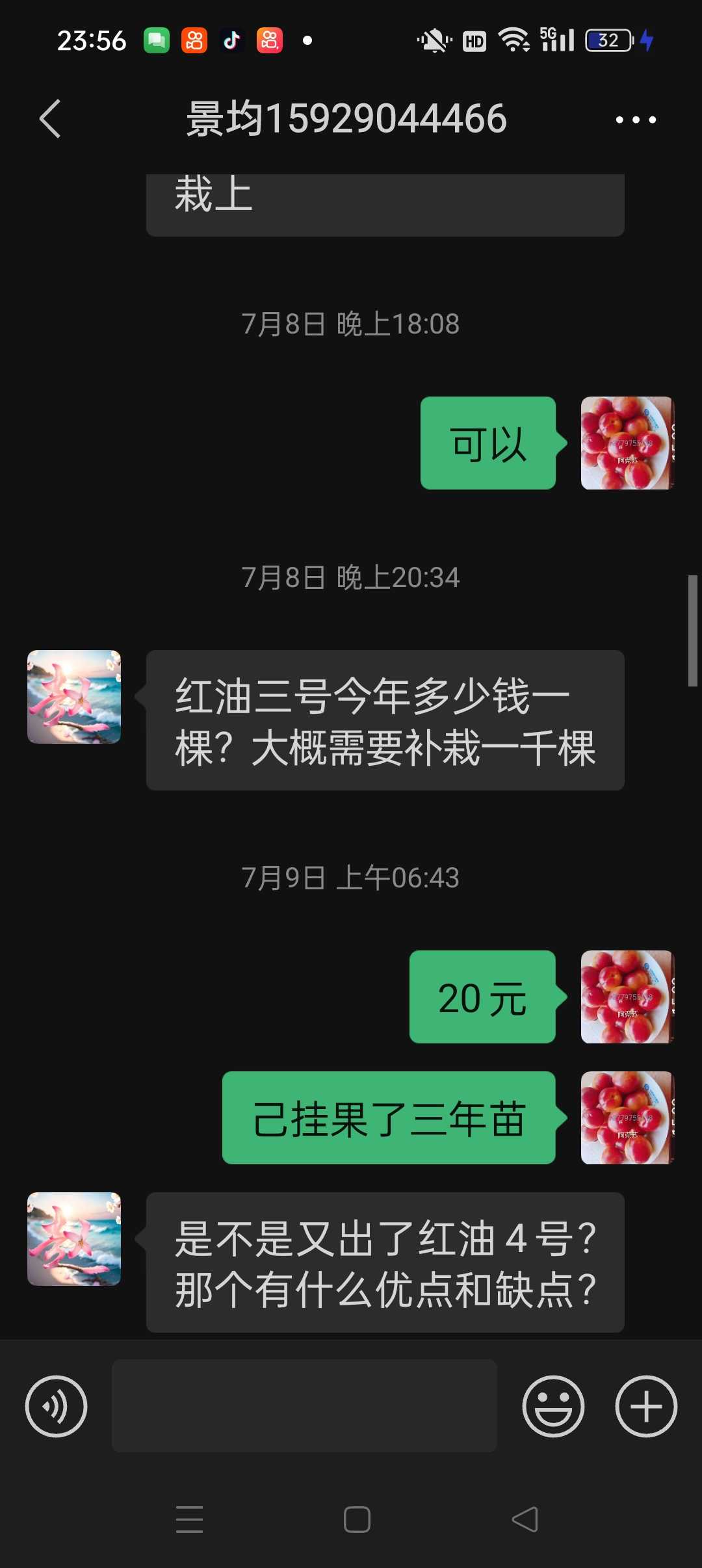
Task: Open the chat's three-dot more options
Action: pyautogui.click(x=635, y=120)
